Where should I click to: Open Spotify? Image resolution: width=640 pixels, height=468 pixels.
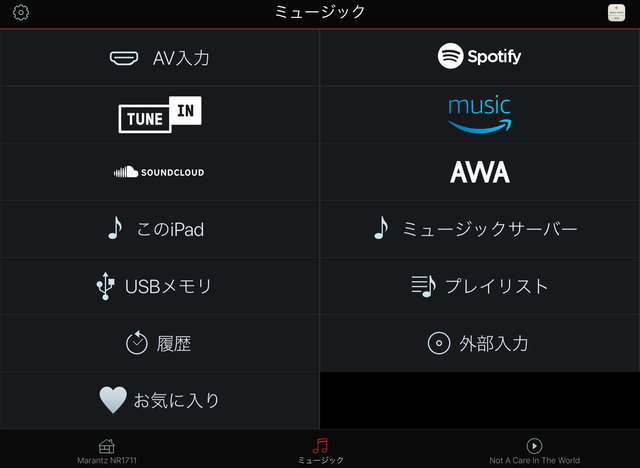point(479,57)
